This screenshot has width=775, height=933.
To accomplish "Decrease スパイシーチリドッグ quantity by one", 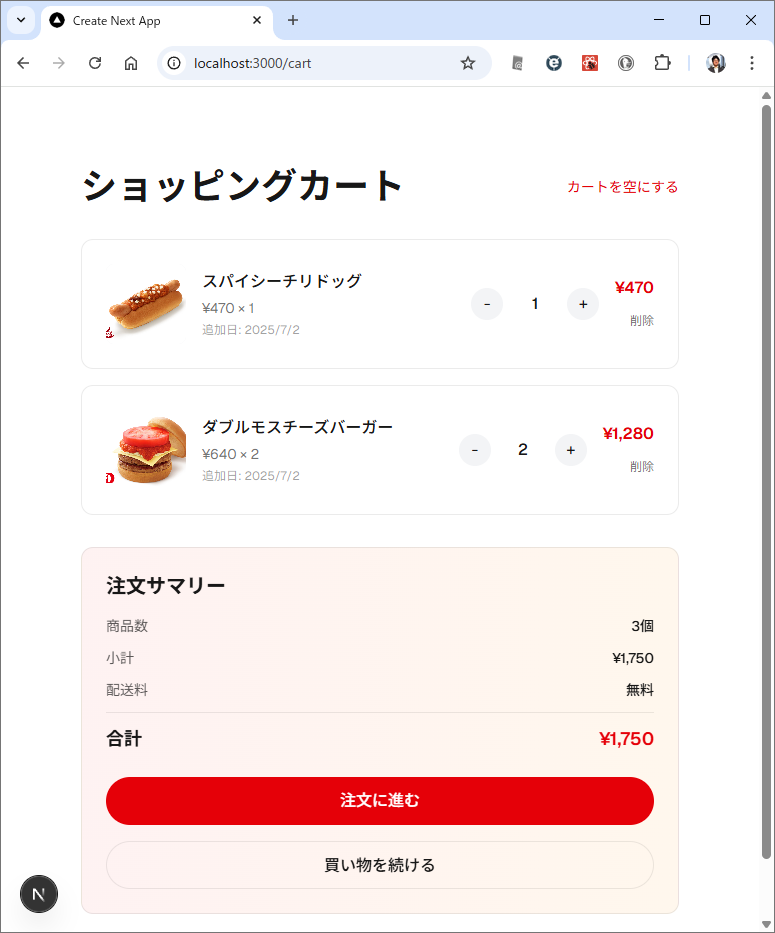I will 487,304.
